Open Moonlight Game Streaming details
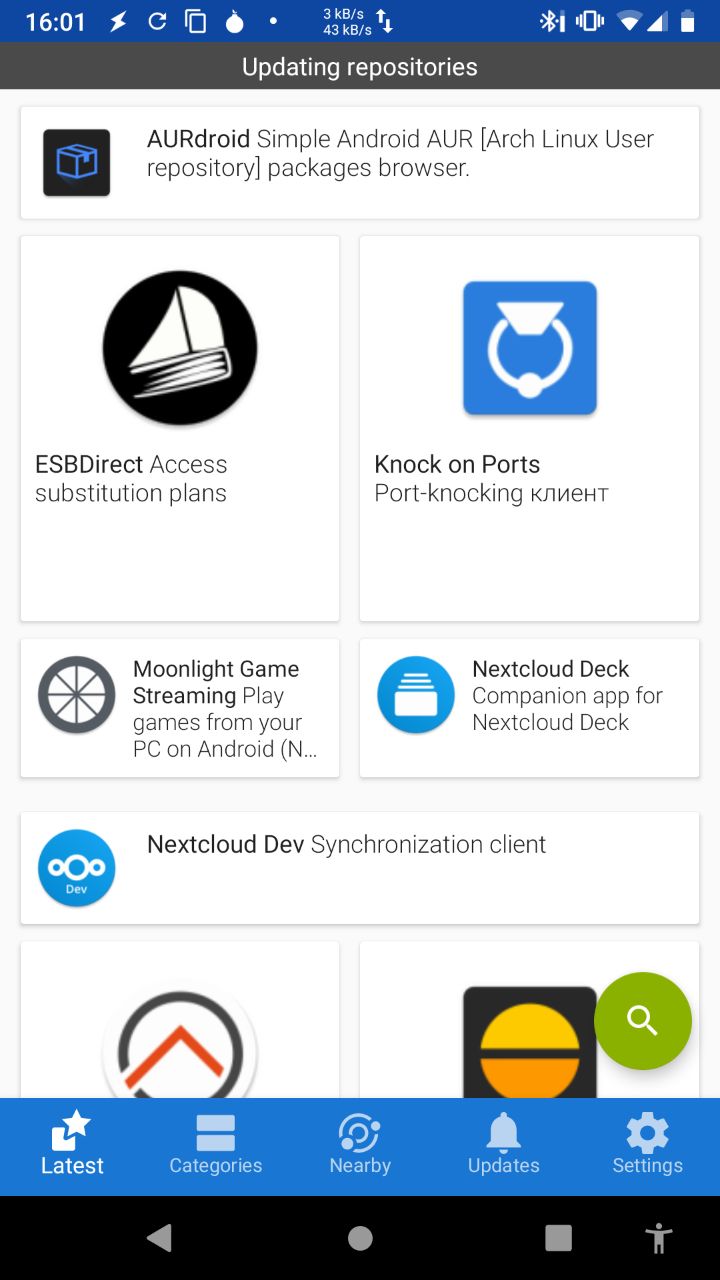 point(180,708)
